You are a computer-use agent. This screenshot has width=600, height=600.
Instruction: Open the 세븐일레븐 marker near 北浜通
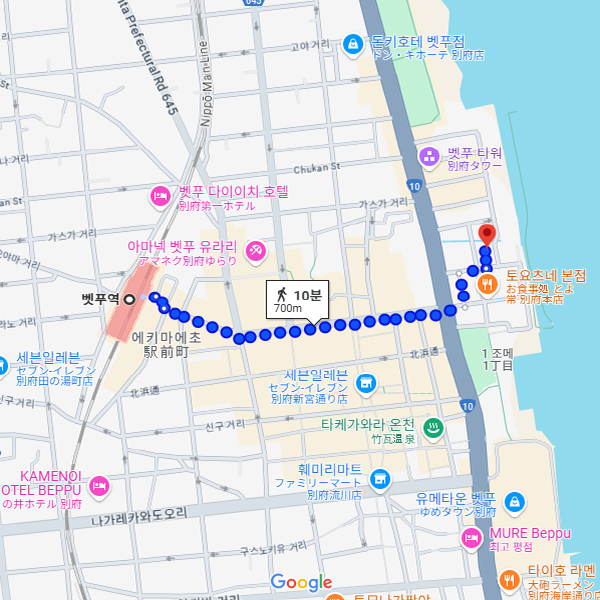(x=366, y=384)
